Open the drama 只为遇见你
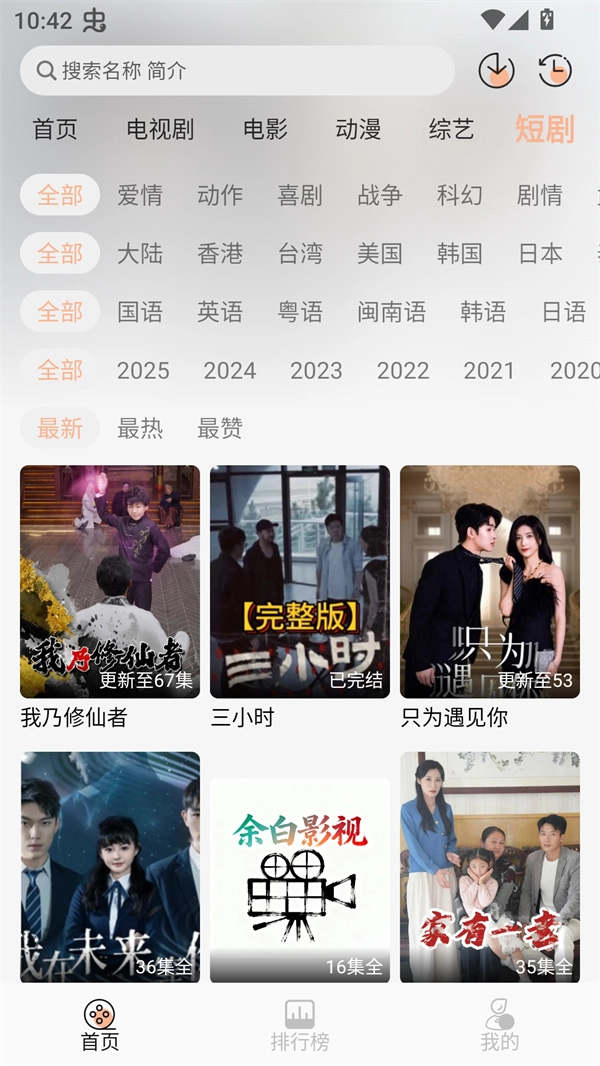Screen dimensions: 600x1066 click(x=490, y=582)
